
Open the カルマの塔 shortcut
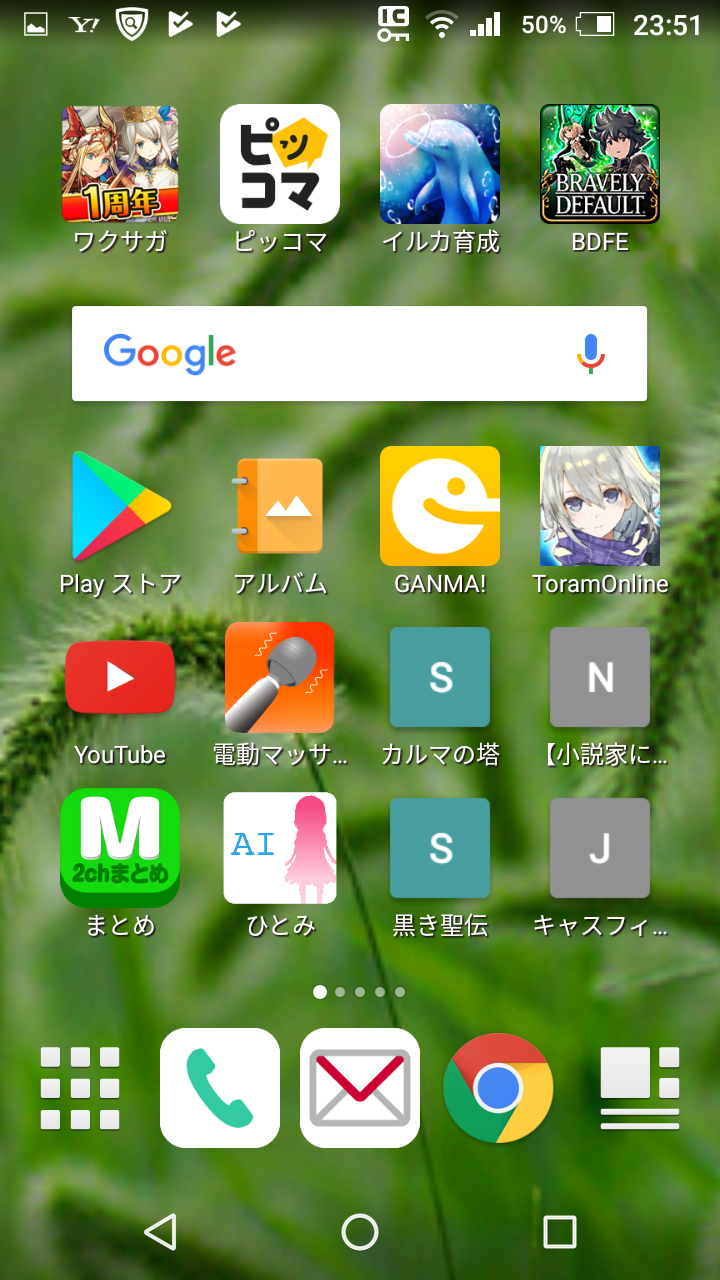(440, 677)
